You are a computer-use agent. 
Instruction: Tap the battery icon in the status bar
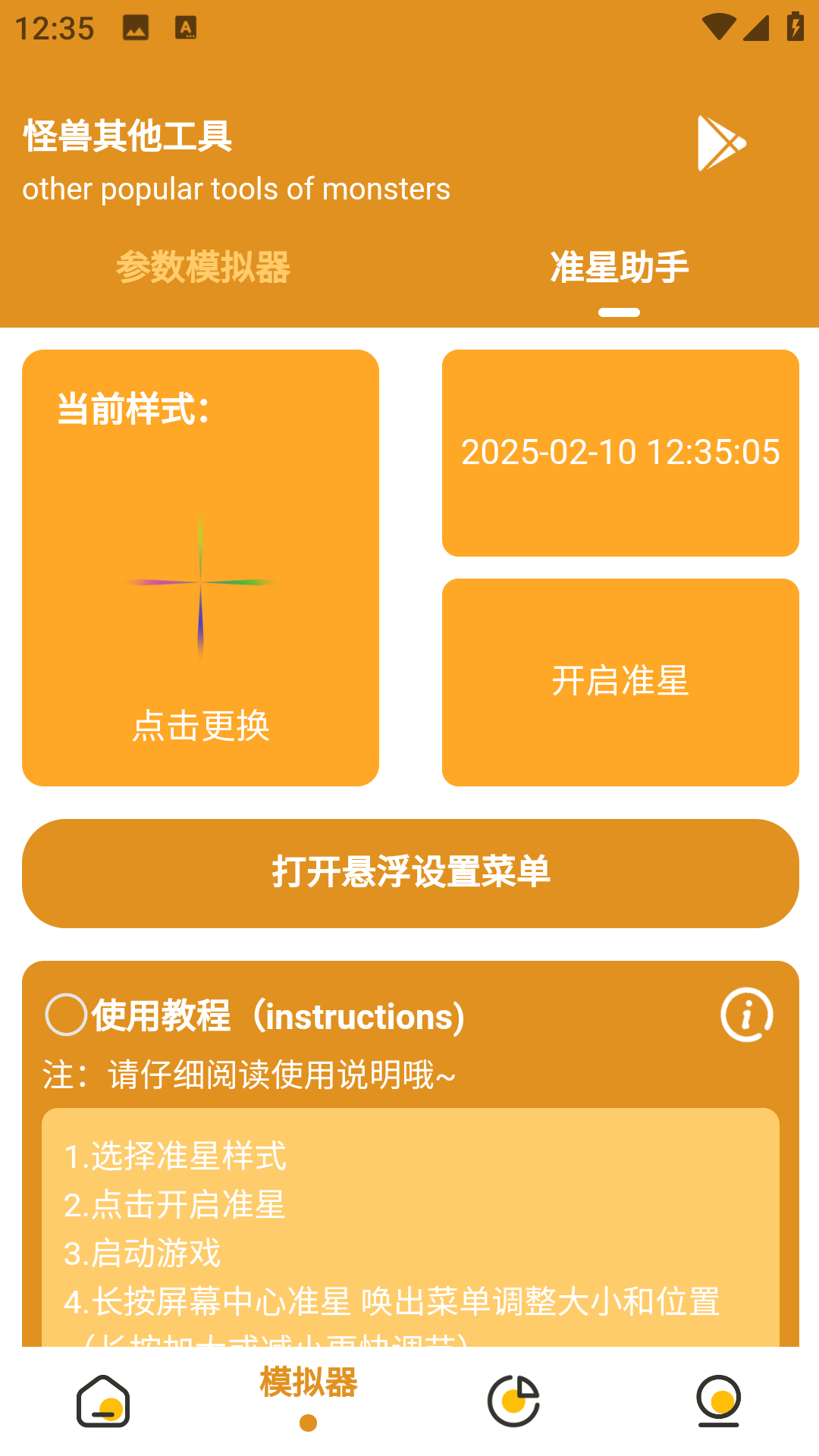795,27
